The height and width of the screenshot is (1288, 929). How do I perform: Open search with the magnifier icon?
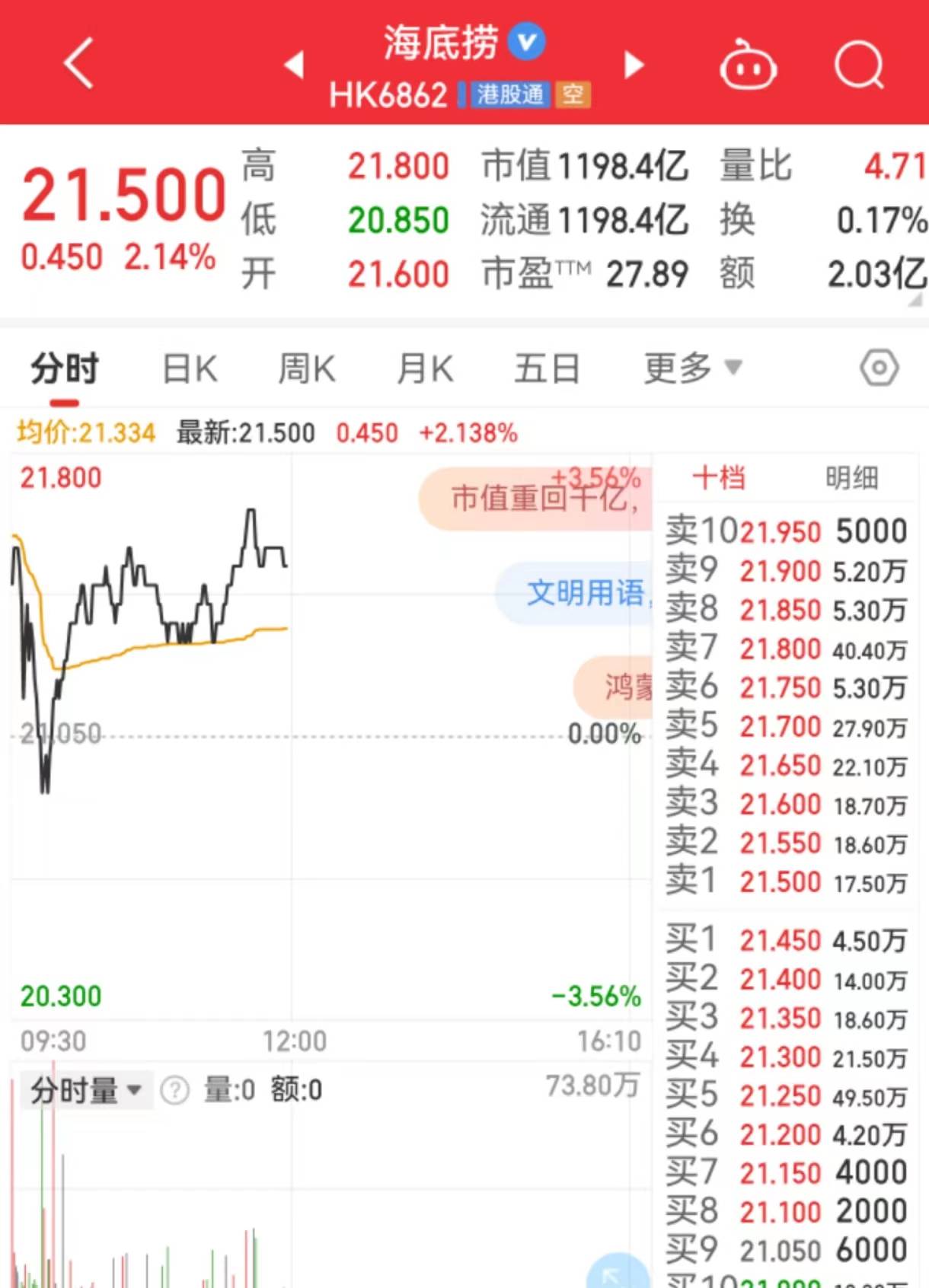point(859,65)
